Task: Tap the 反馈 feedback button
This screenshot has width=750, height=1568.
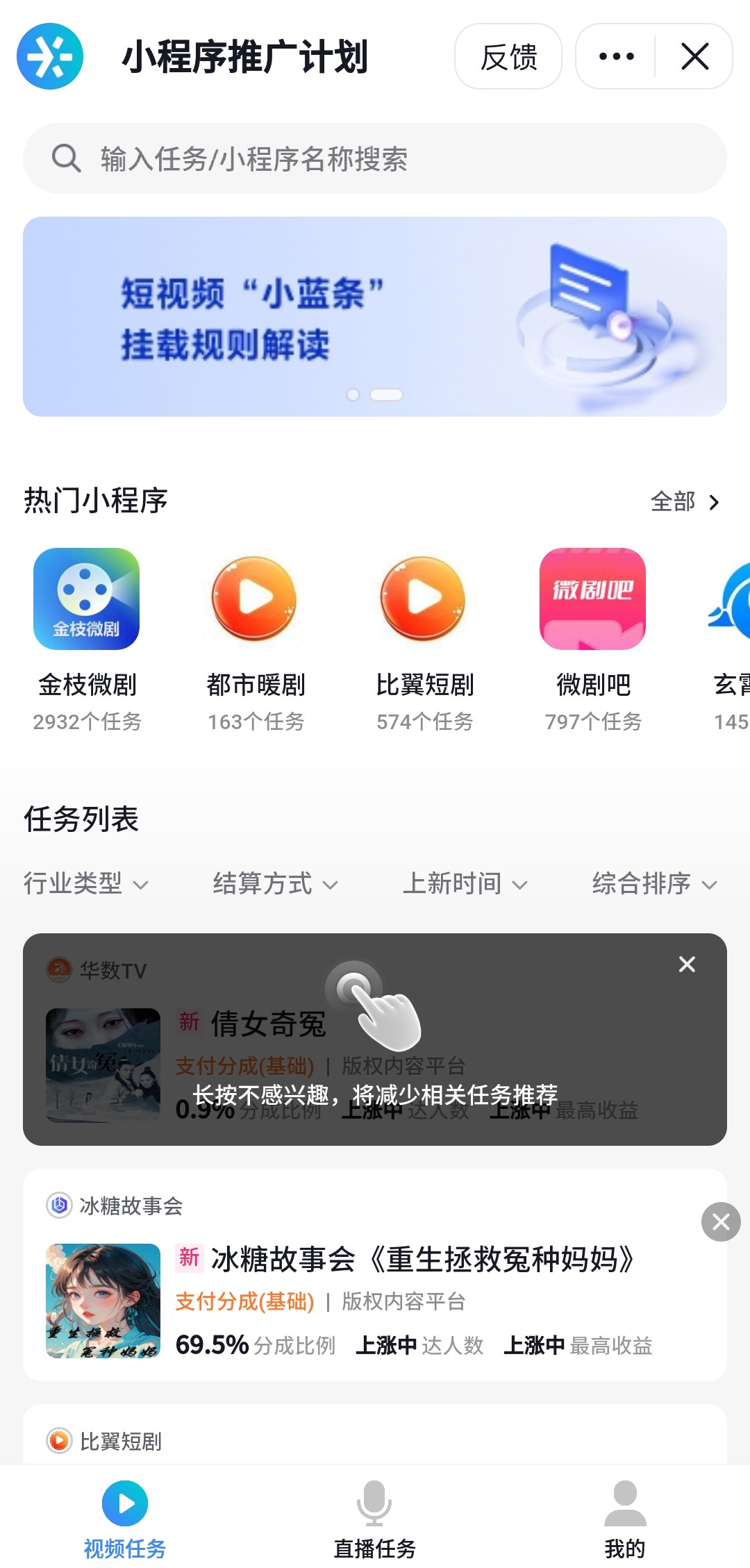Action: [x=508, y=57]
